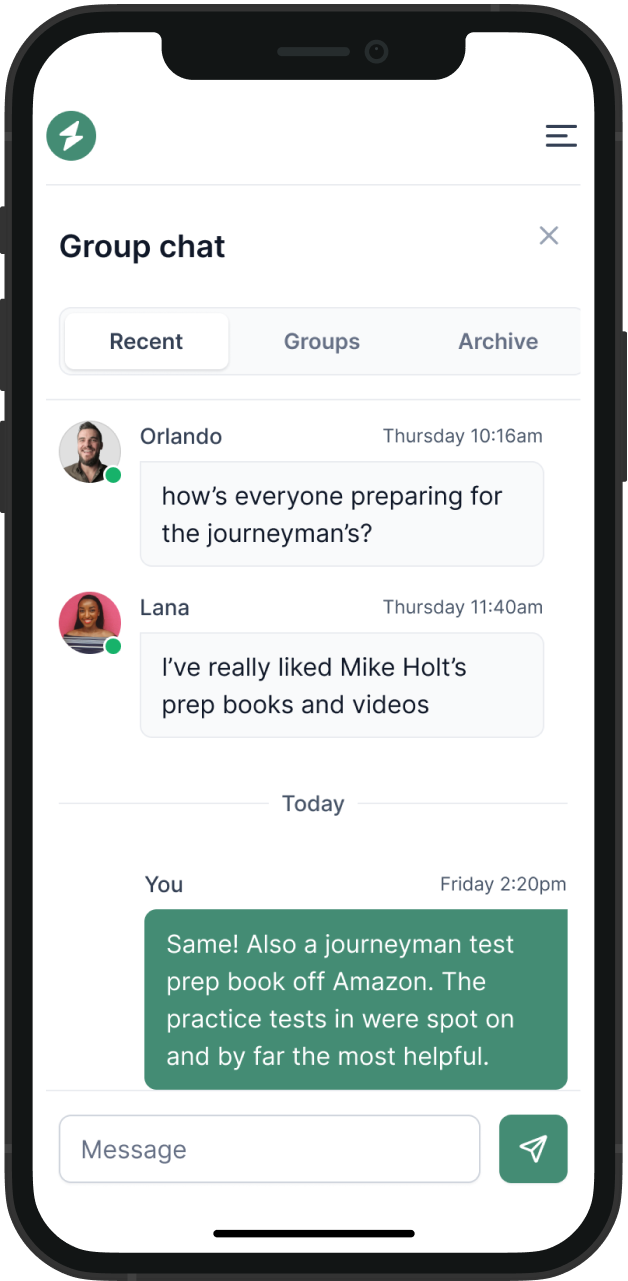Tap the green lightning bolt home icon

[x=71, y=136]
